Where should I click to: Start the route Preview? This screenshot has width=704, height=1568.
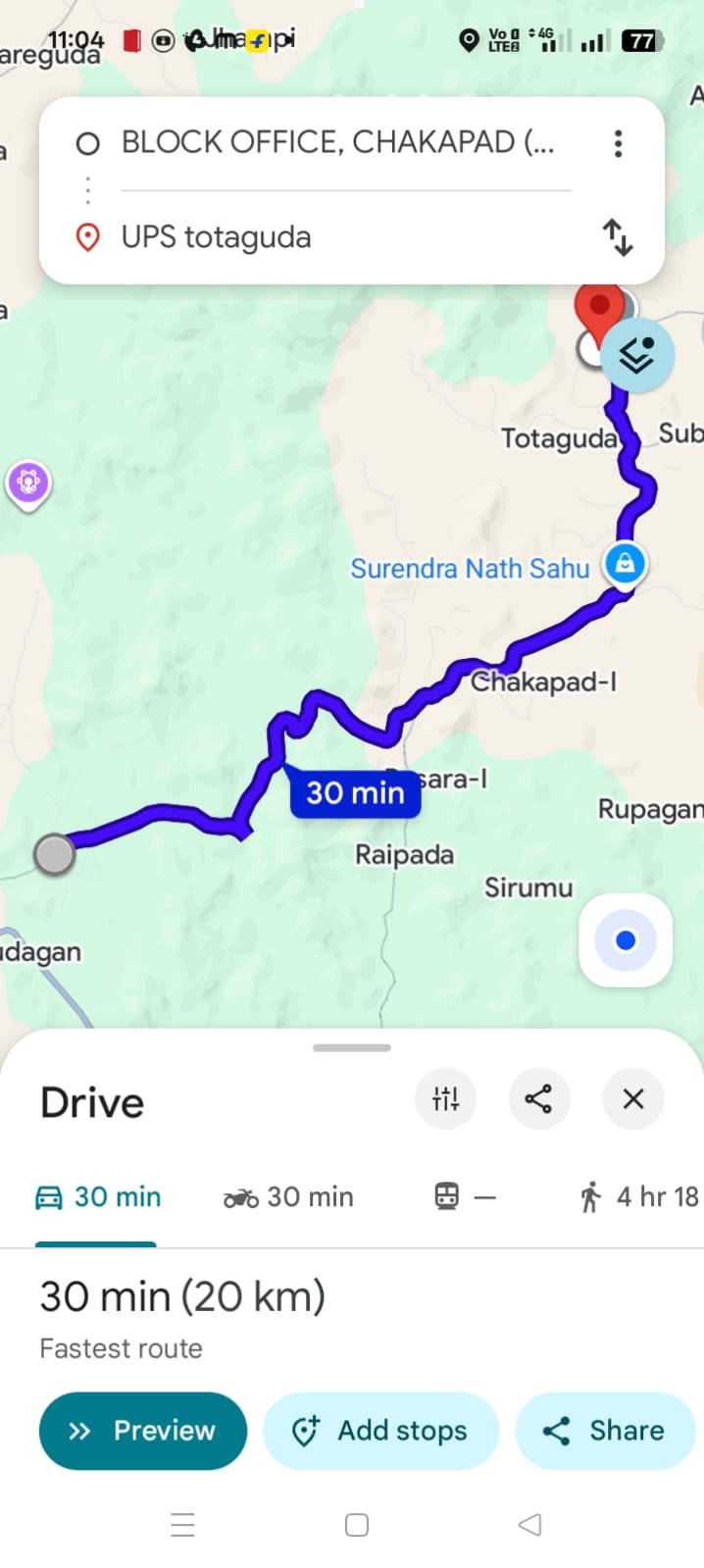(x=143, y=1431)
